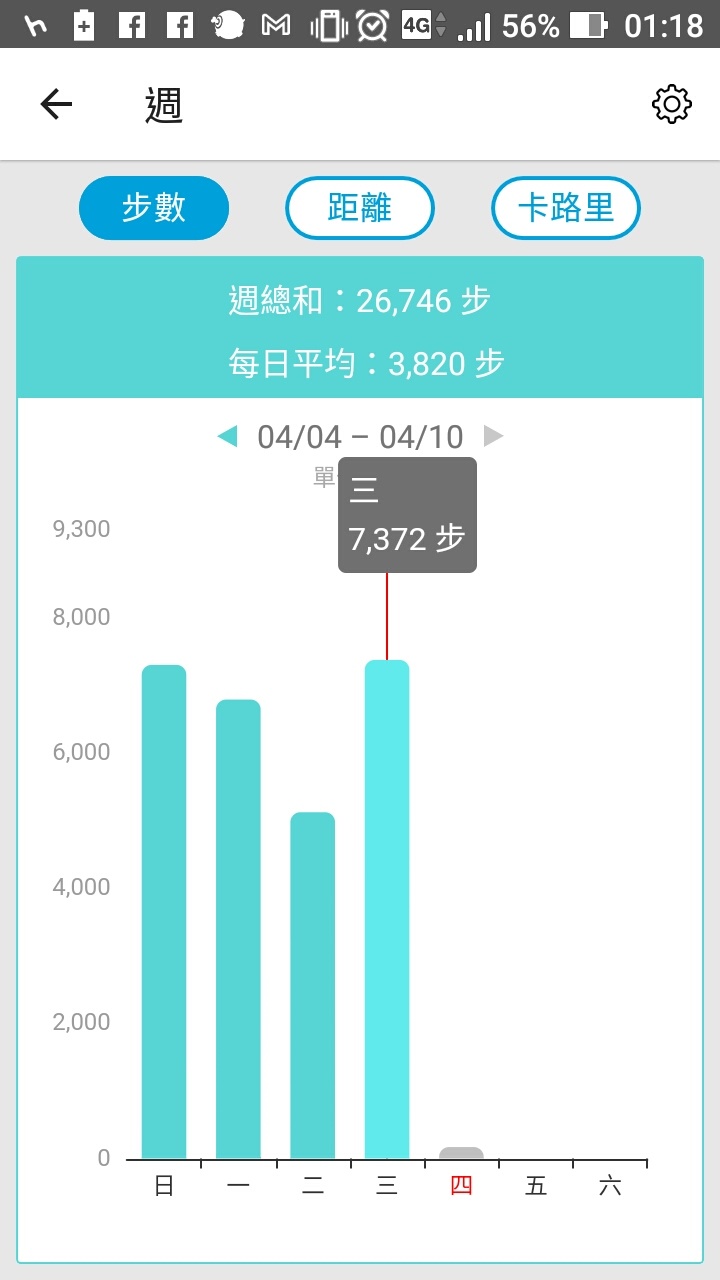Viewport: 720px width, 1280px height.
Task: Tap the bar for 日 (Sunday)
Action: click(x=164, y=912)
